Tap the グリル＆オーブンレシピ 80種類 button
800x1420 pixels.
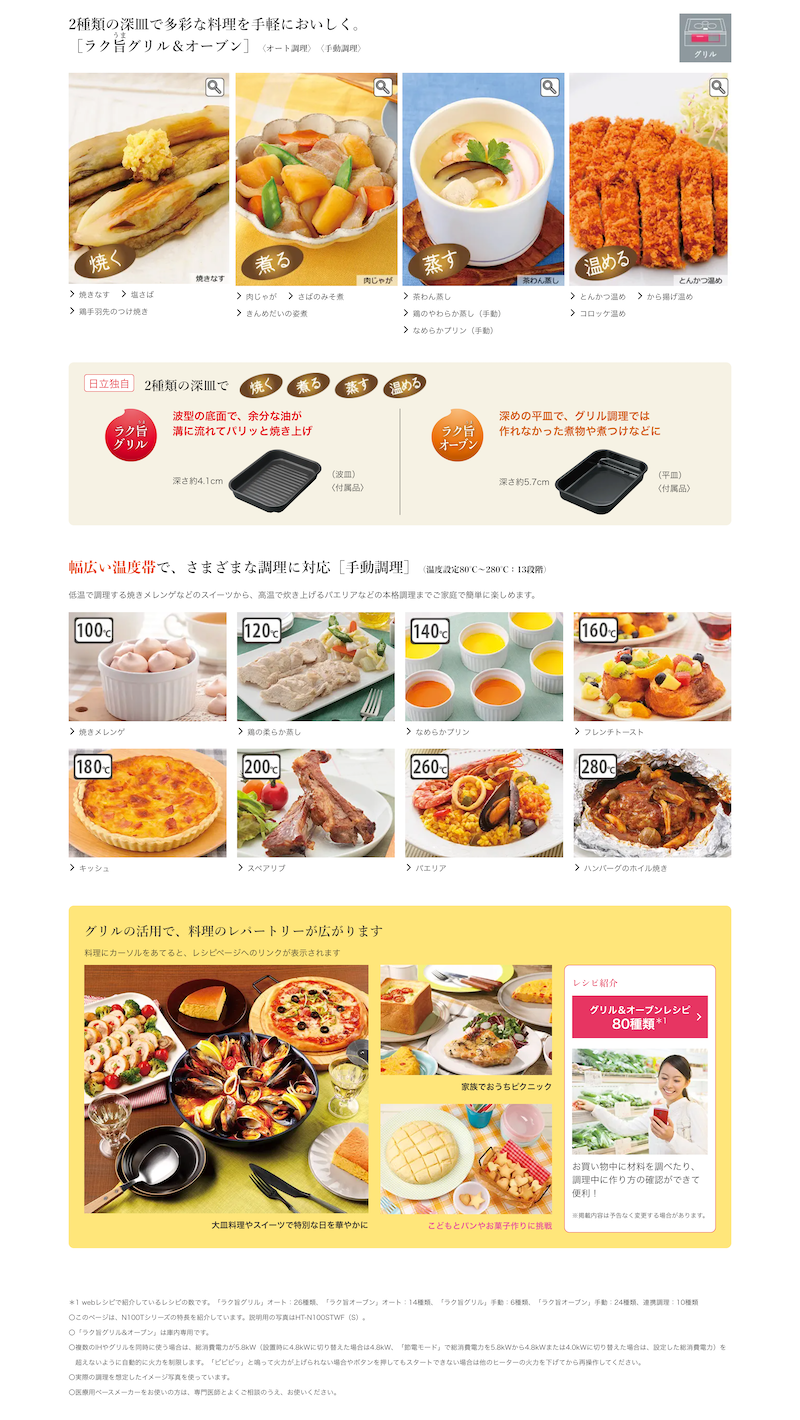pyautogui.click(x=640, y=1017)
